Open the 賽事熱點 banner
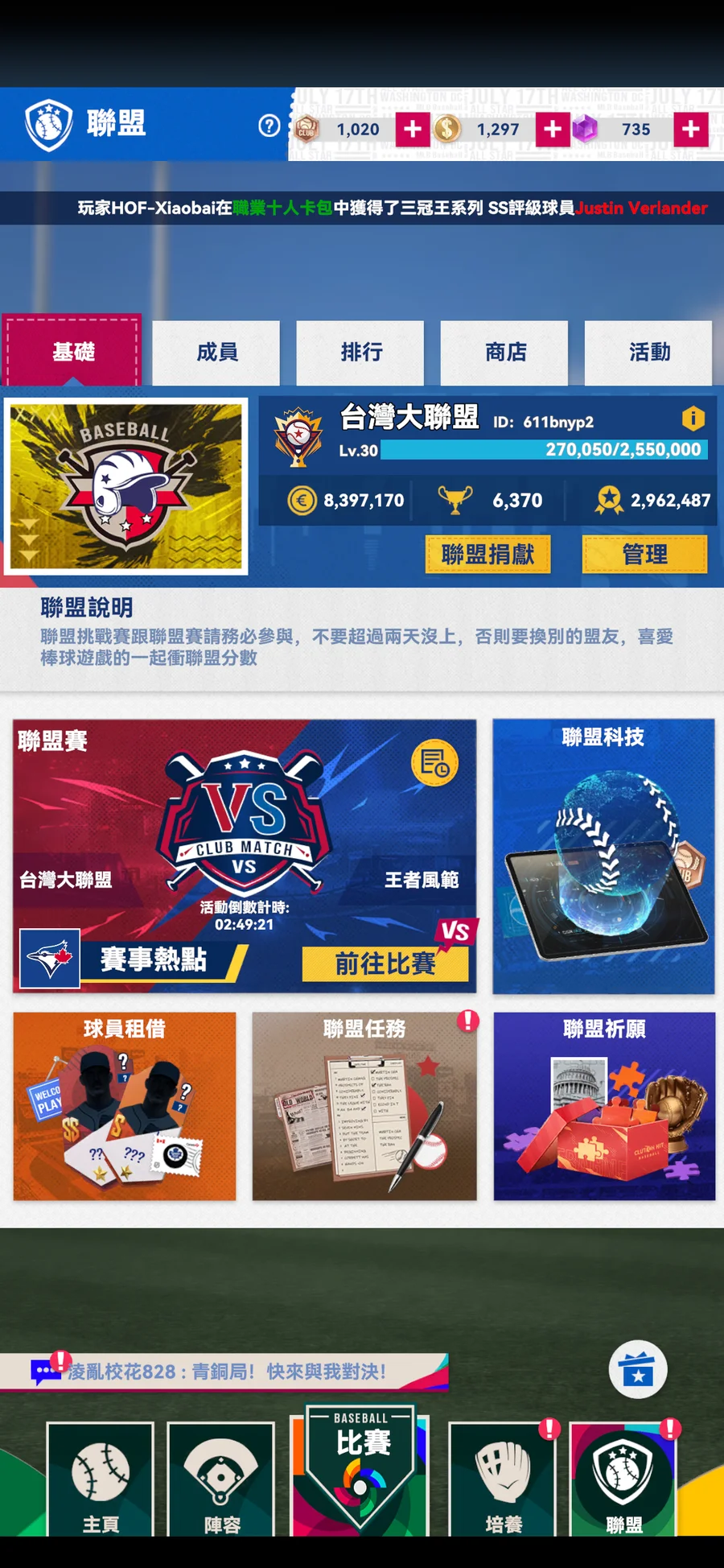Viewport: 724px width, 1568px height. pyautogui.click(x=153, y=959)
